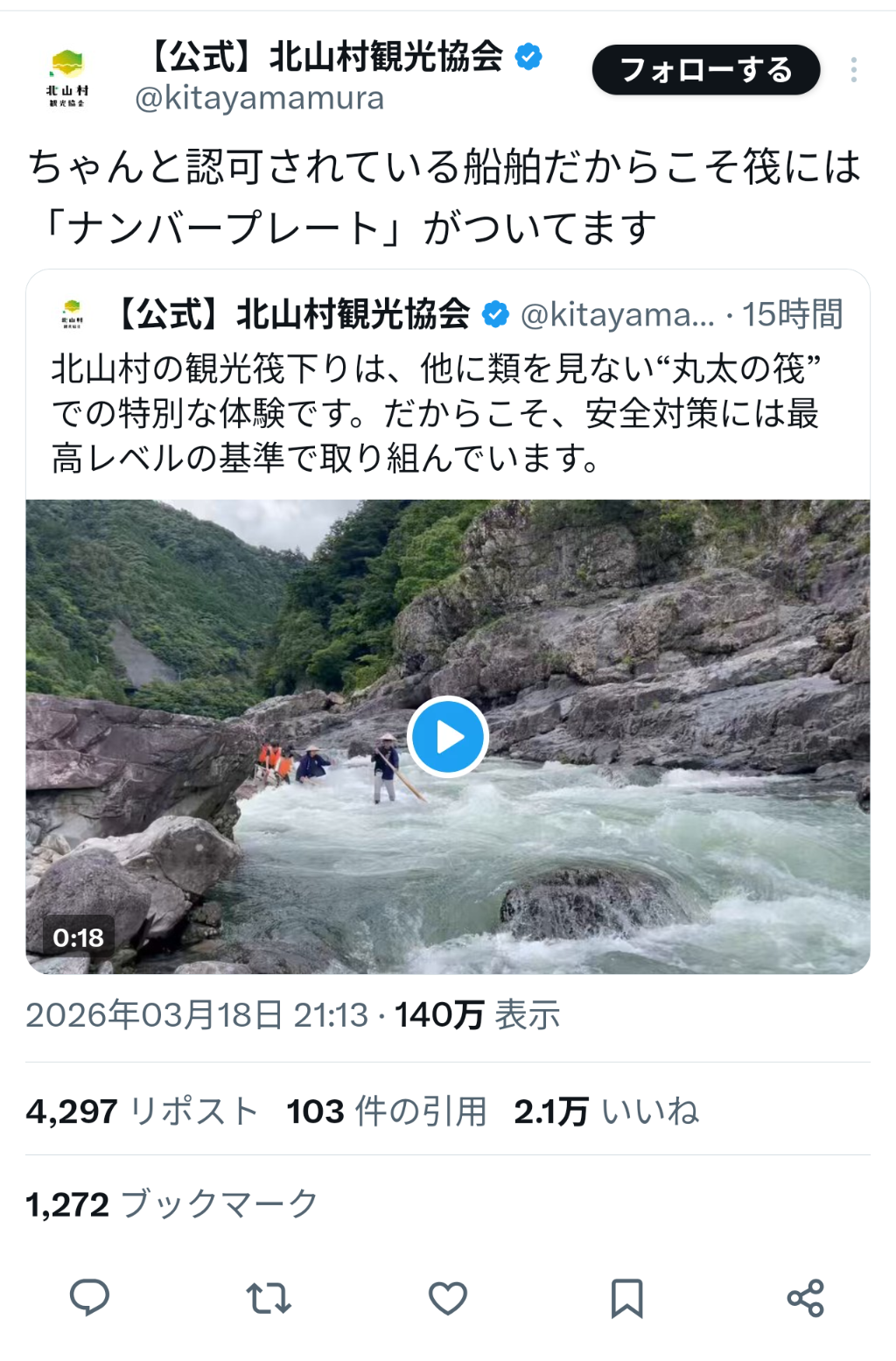Open the 北山村観光協会 profile avatar
Screen dimensions: 896x1361
click(67, 78)
